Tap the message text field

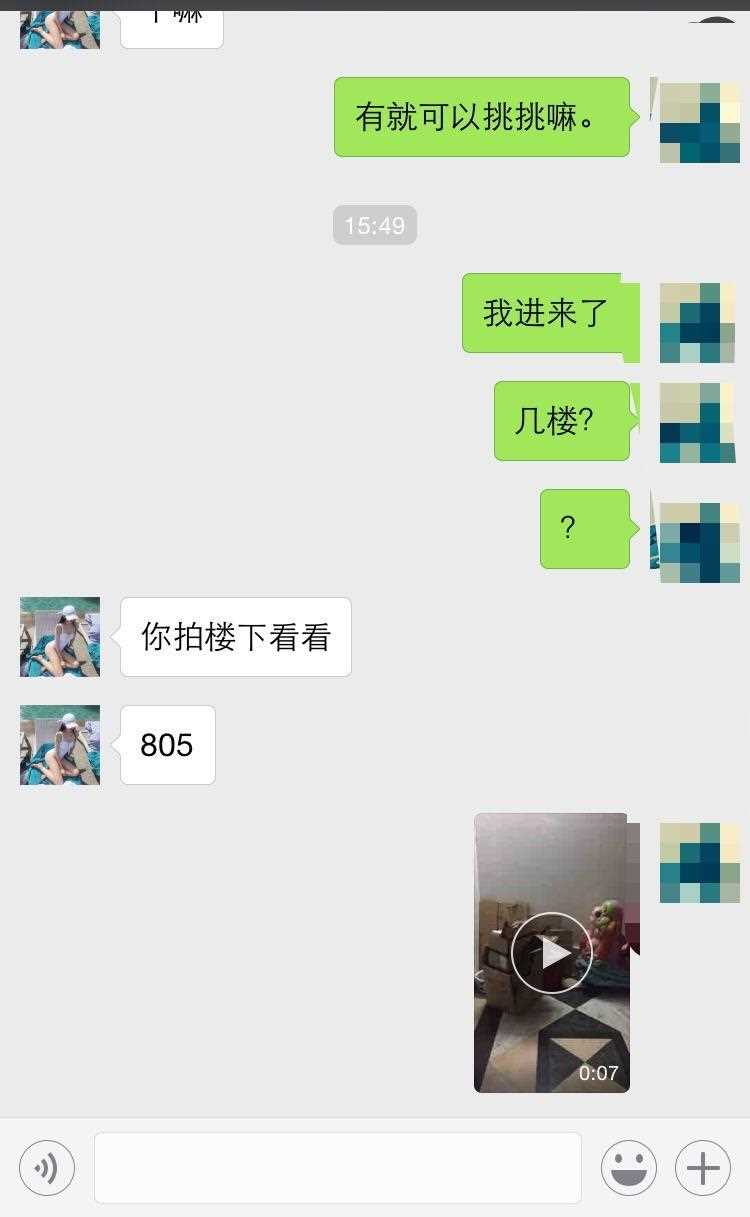coord(338,1168)
